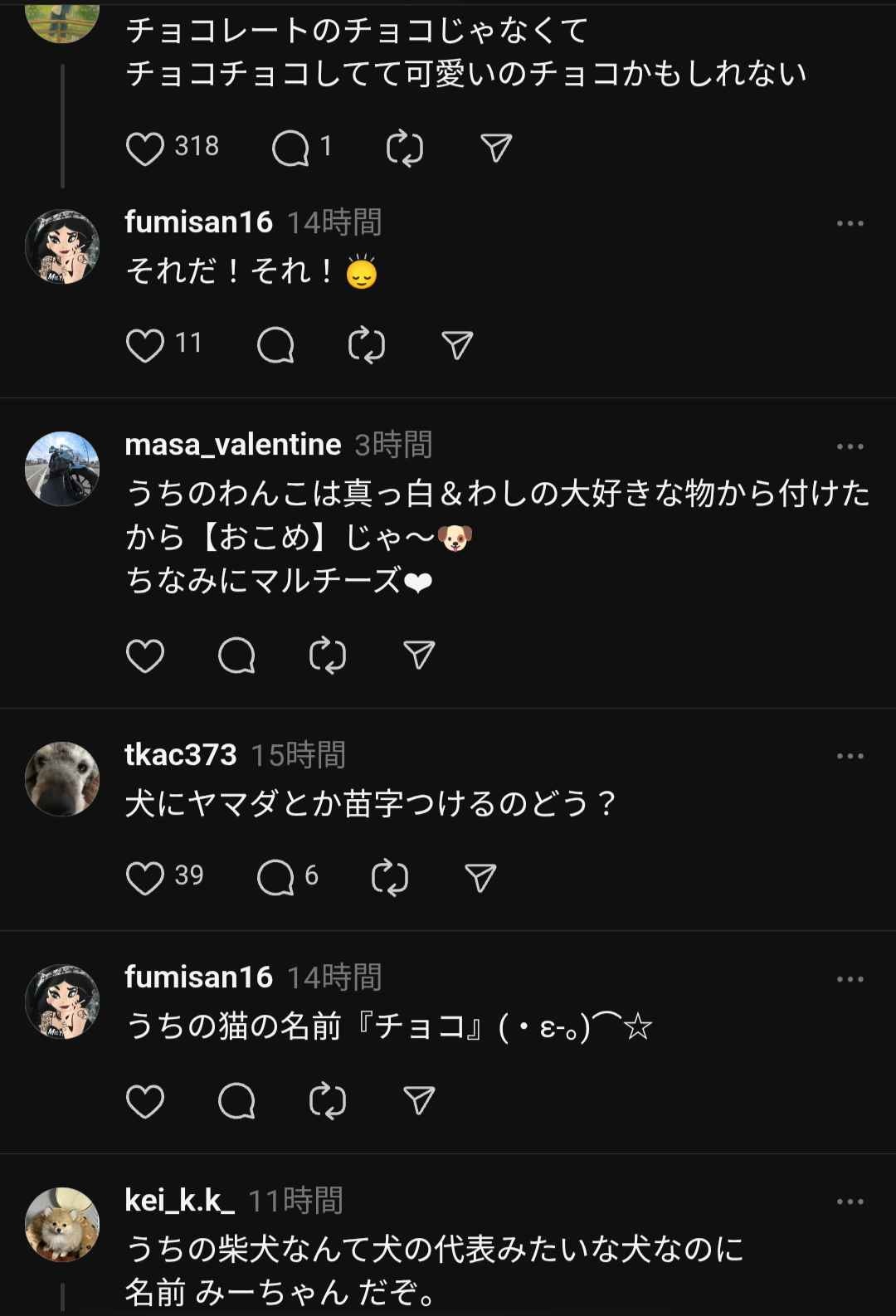Share fumisan16's 猫の名前『チョコ』 comment
Screen dimensions: 896x1316
pos(419,1101)
